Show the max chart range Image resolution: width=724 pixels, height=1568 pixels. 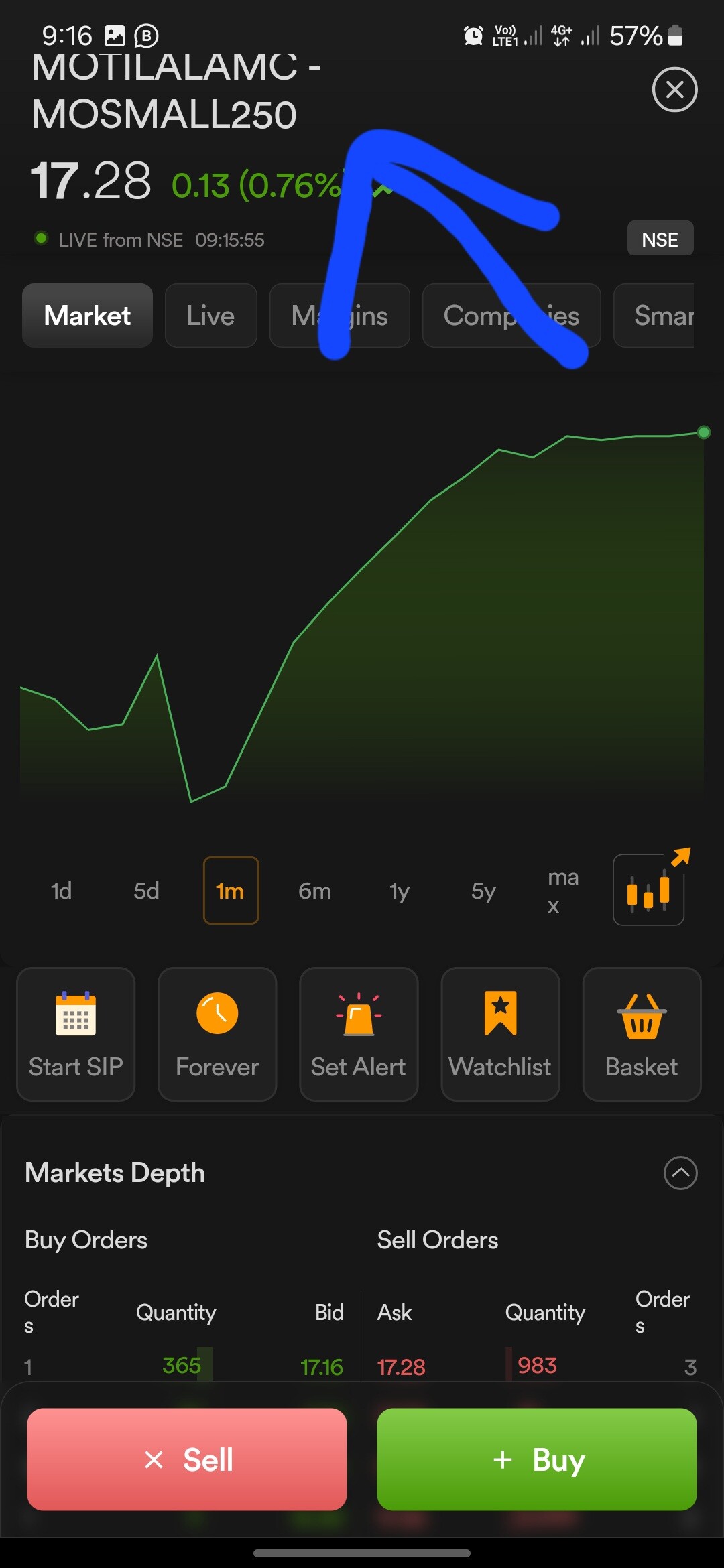562,891
